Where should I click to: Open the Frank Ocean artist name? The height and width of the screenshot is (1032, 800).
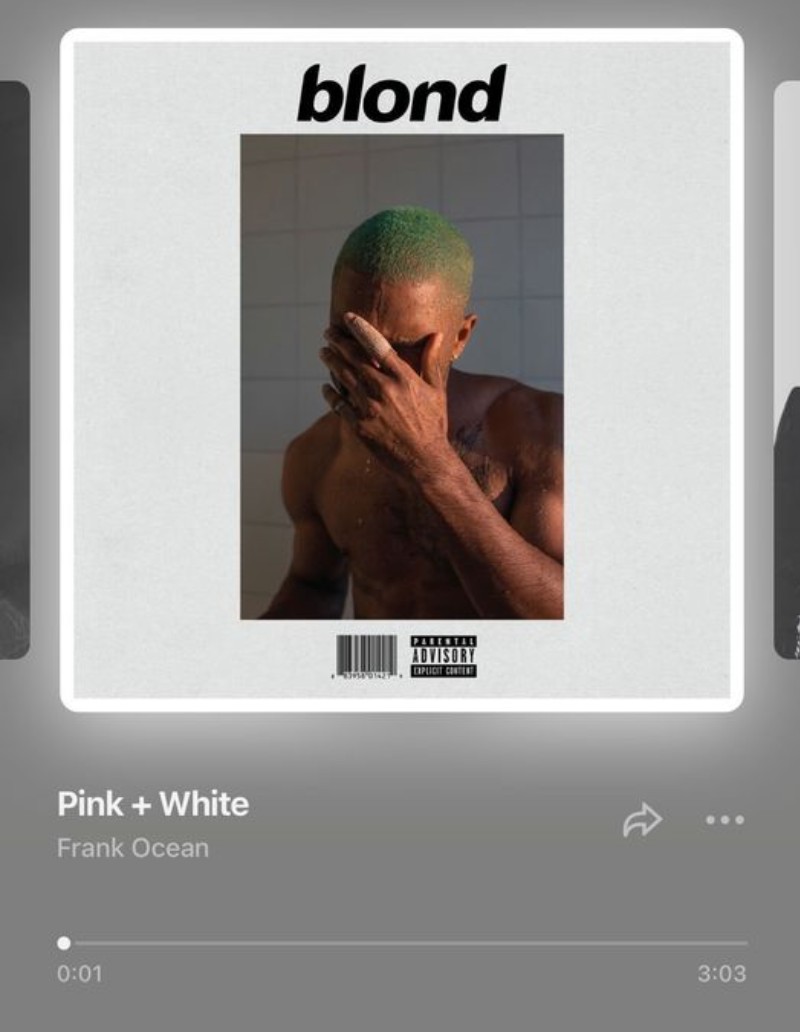pos(133,848)
